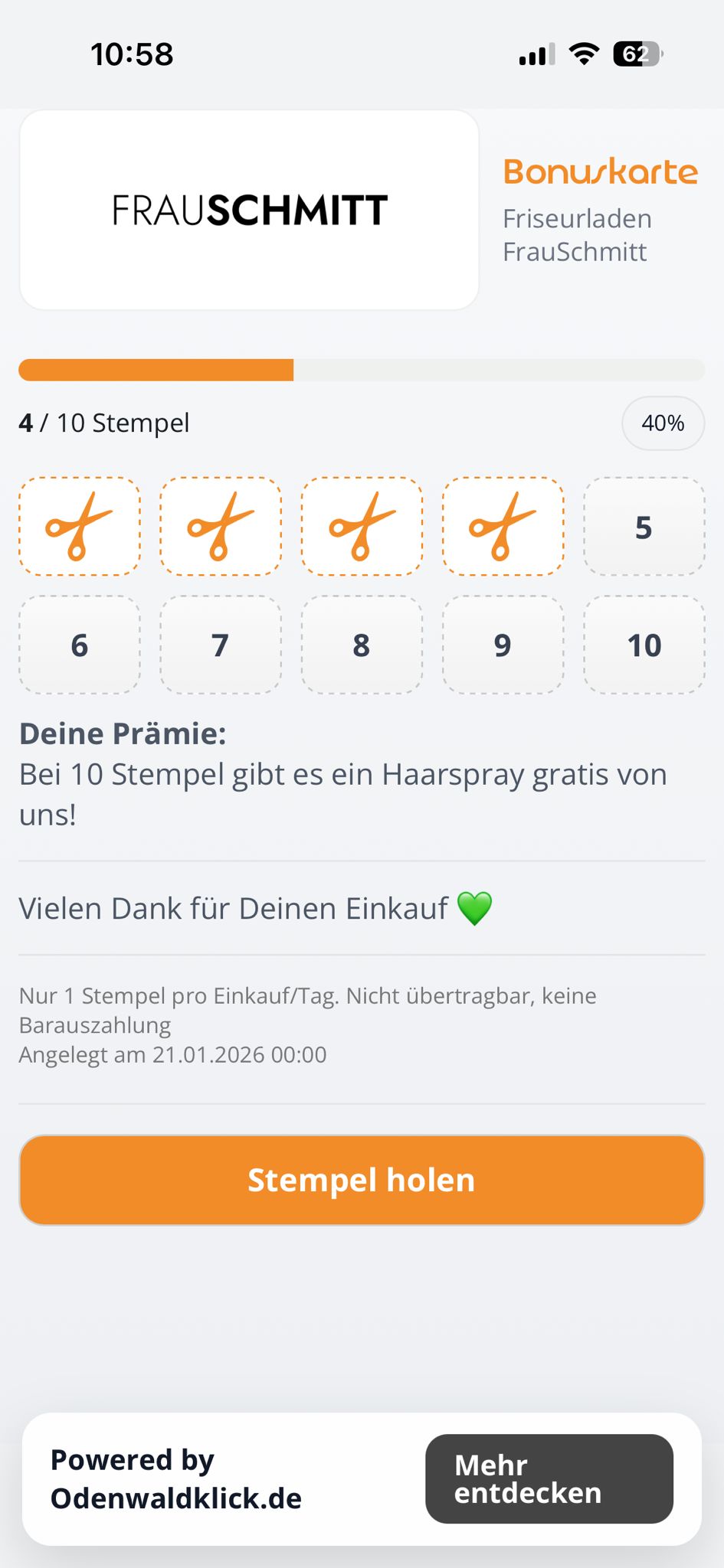Open the Mehr entdecken panel
The image size is (724, 1568).
point(549,1478)
